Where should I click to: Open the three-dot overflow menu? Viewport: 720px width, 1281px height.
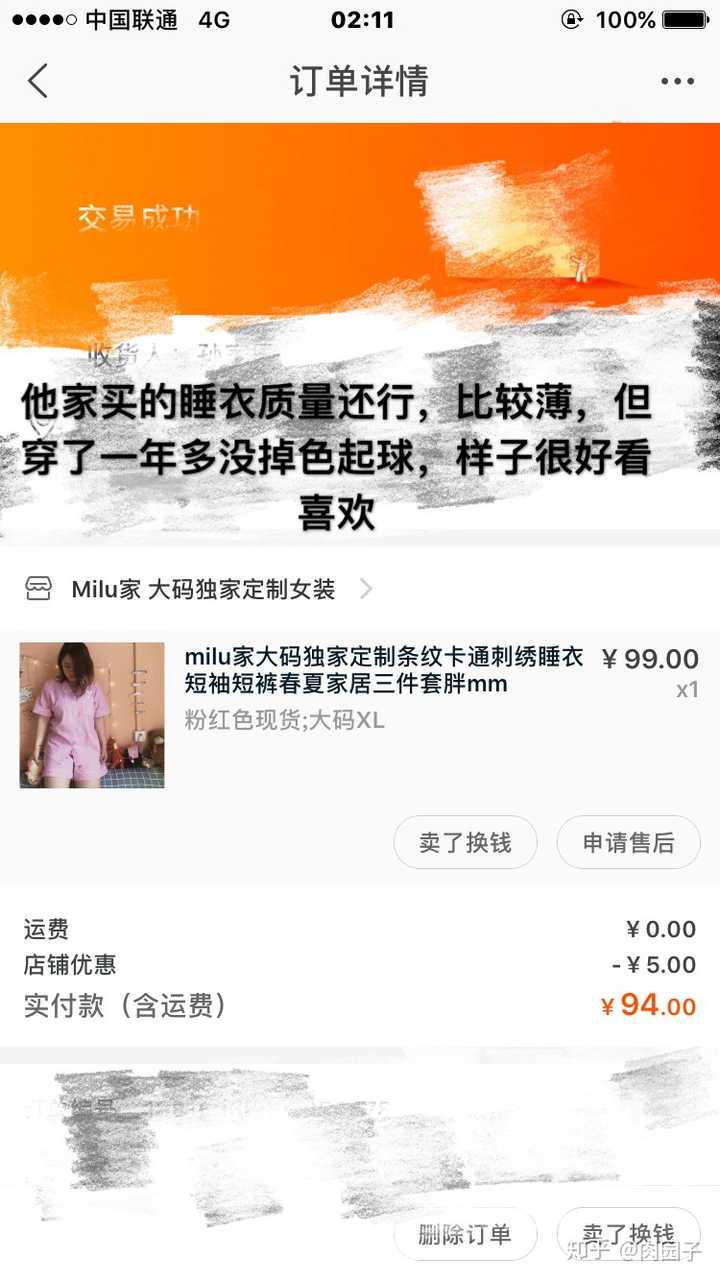(677, 82)
